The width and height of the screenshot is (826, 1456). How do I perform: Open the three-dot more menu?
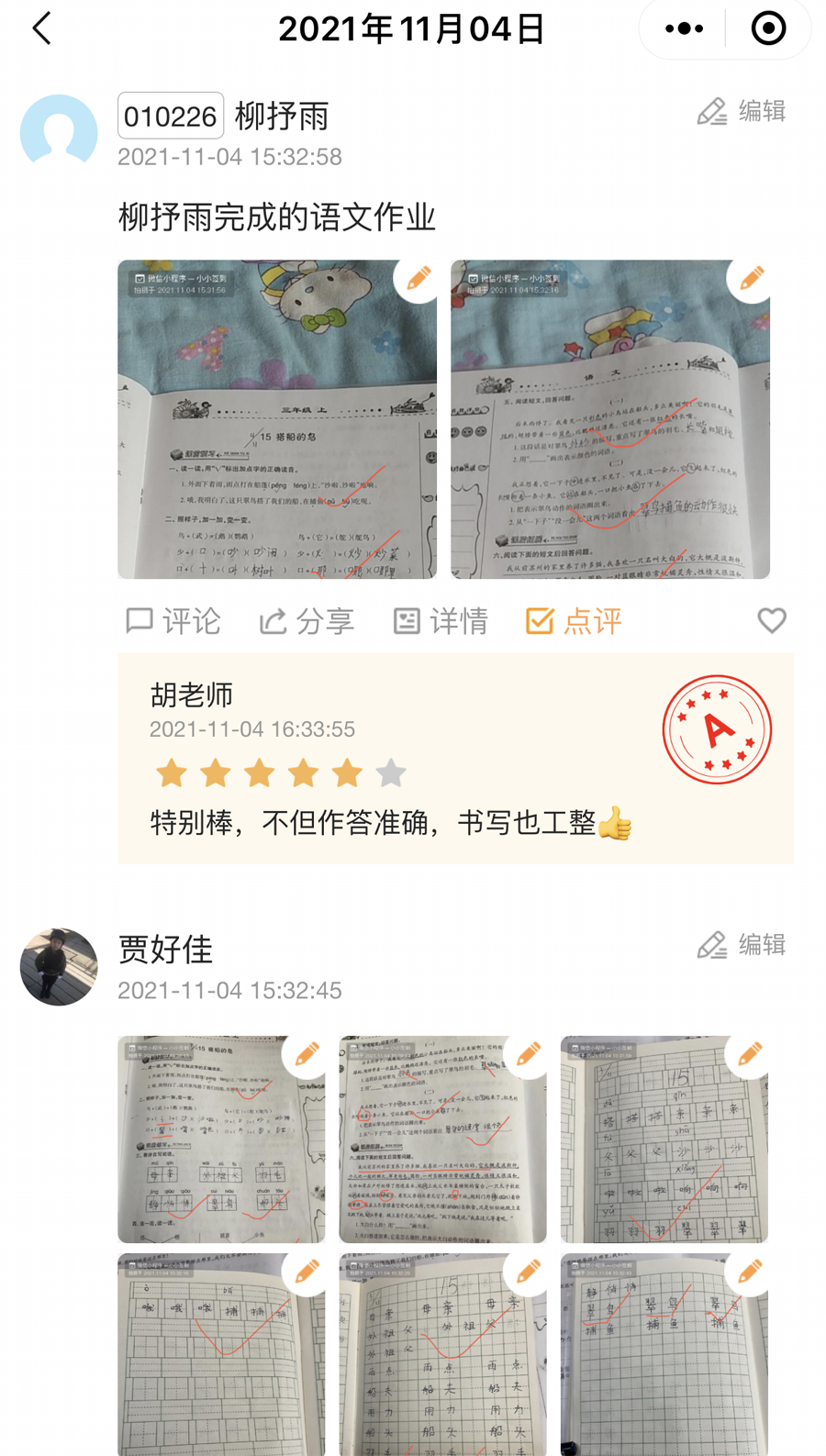[684, 29]
